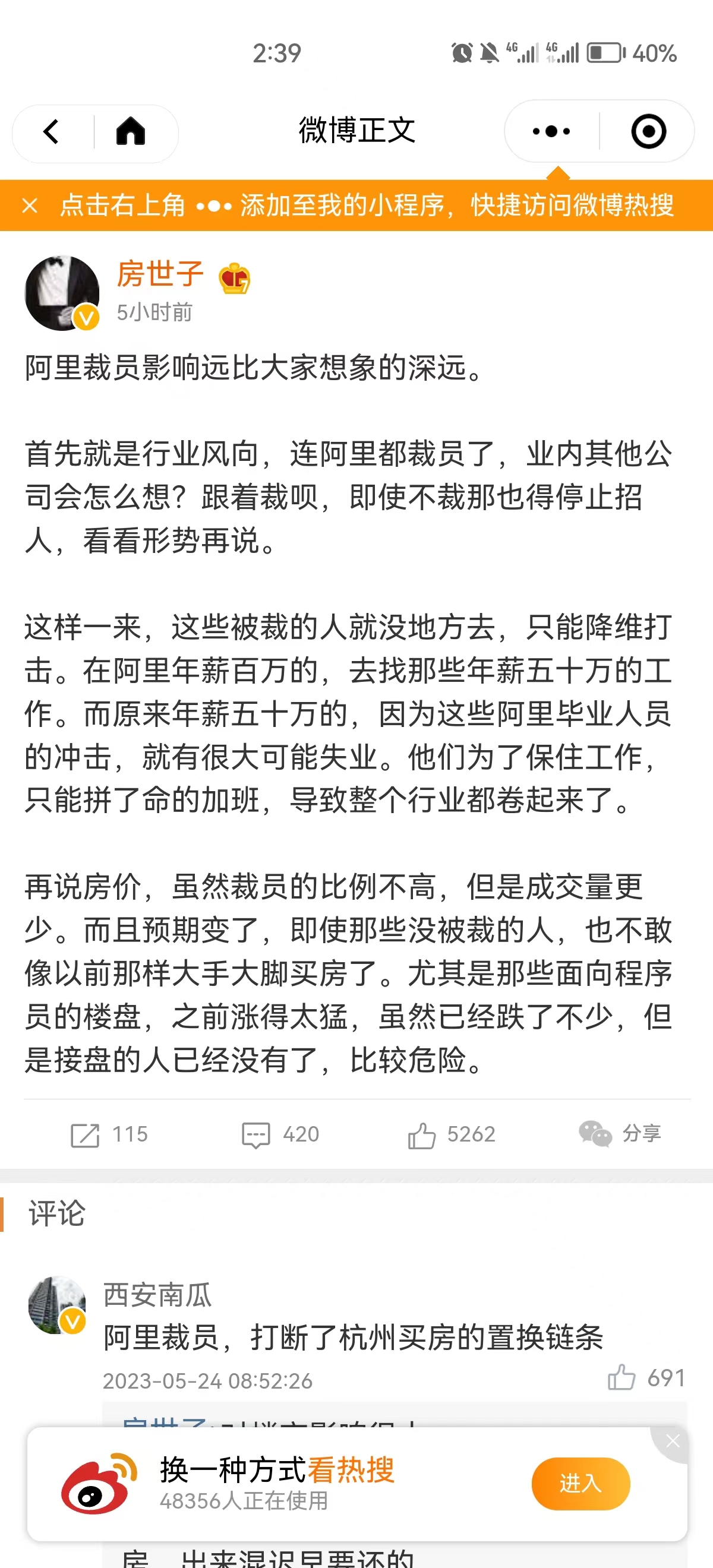Close the mini program with the circle button
The height and width of the screenshot is (1568, 713).
click(x=648, y=131)
